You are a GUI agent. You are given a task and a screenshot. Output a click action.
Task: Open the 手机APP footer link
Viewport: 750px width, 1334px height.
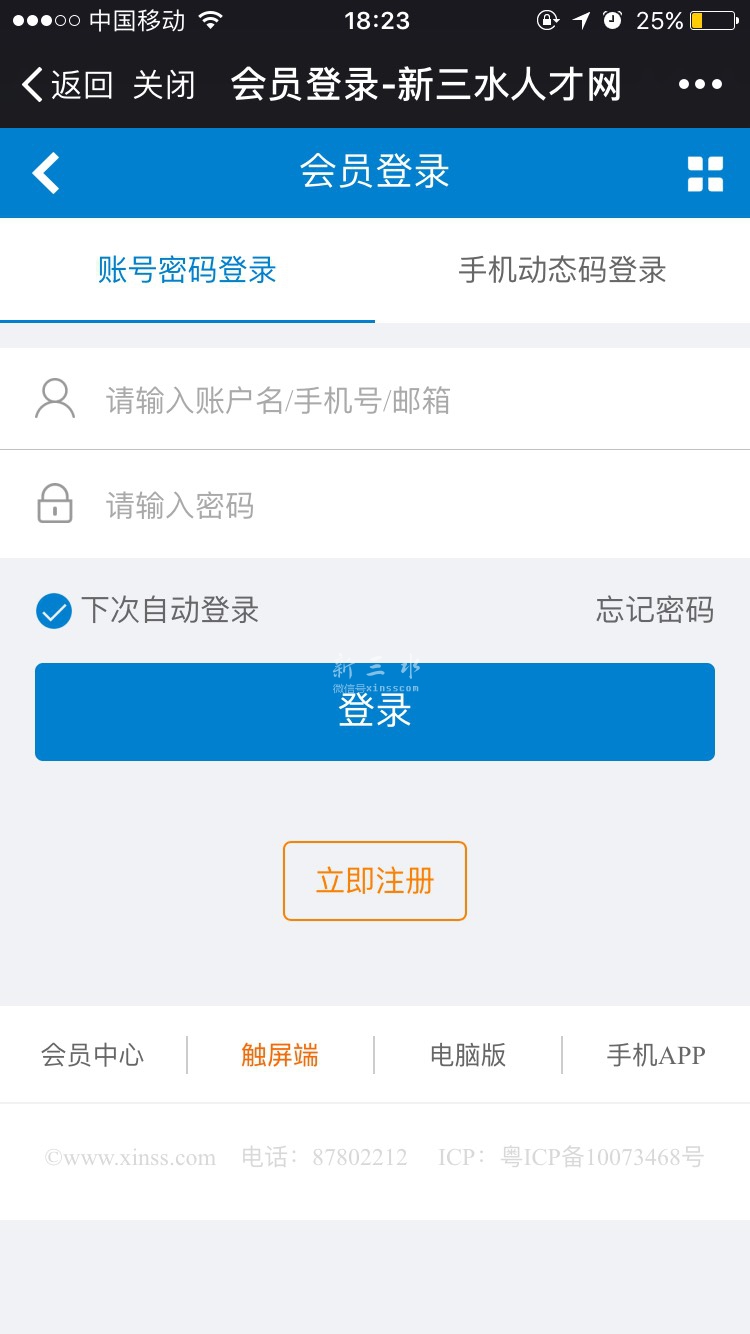(656, 1055)
